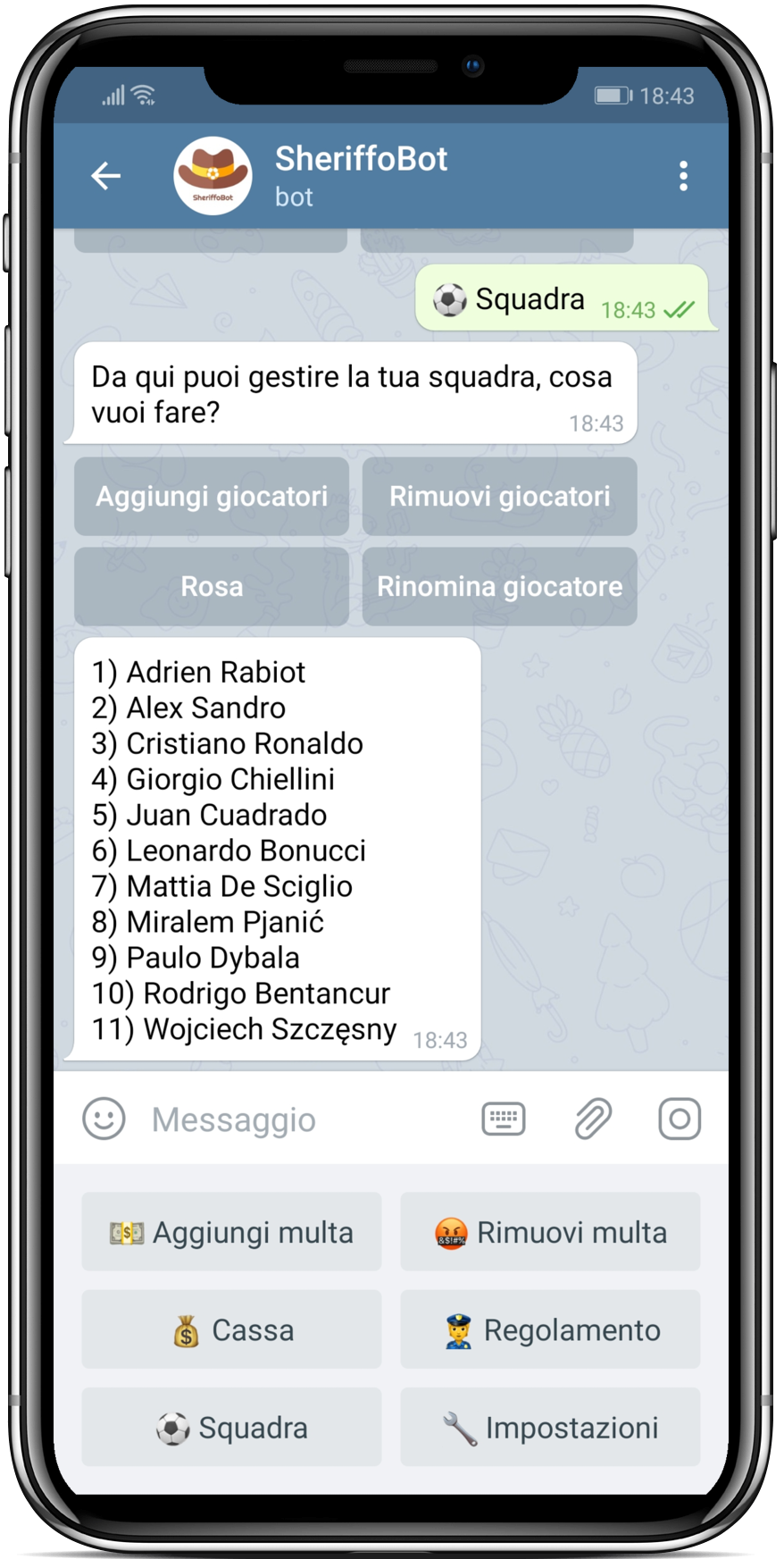
Task: Open Impostazioni settings button
Action: coord(550,1428)
